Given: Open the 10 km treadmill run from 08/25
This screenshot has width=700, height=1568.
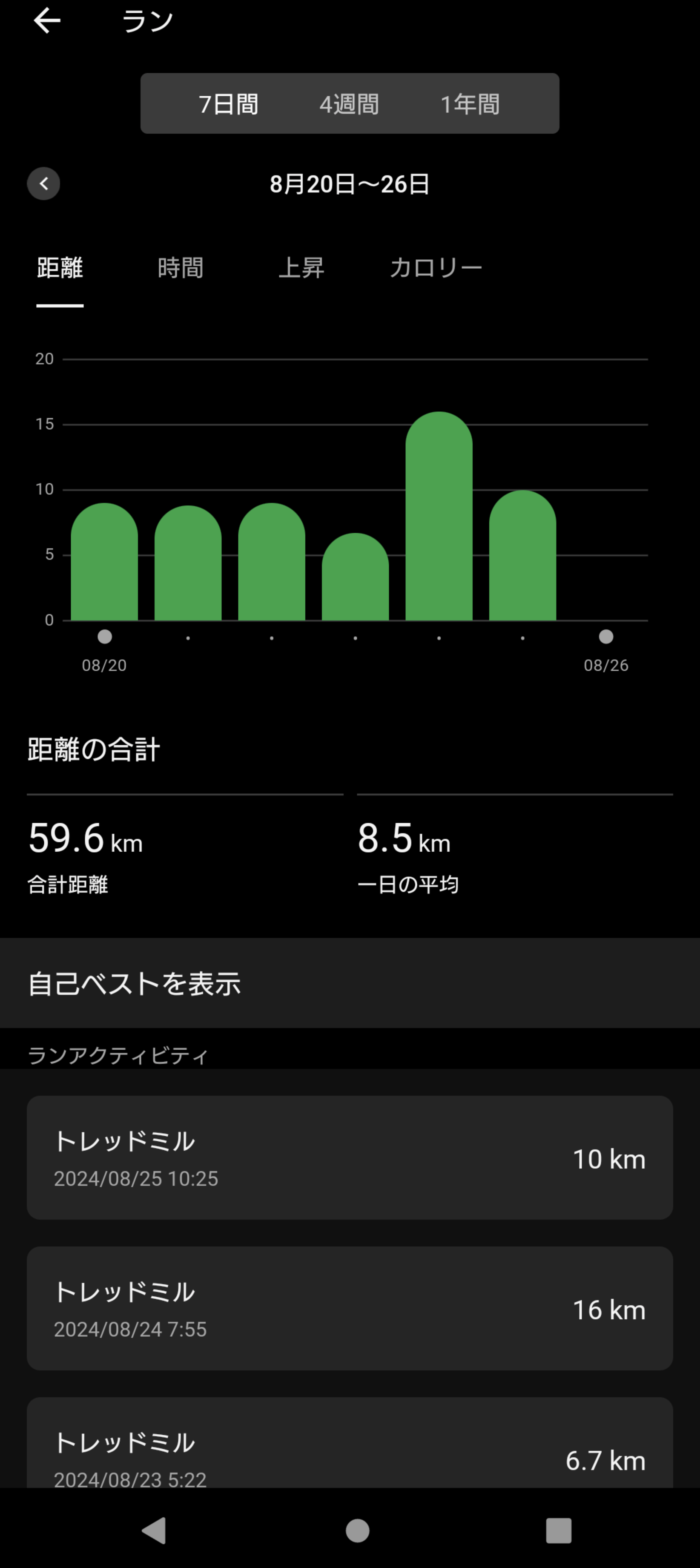Looking at the screenshot, I should 350,1158.
